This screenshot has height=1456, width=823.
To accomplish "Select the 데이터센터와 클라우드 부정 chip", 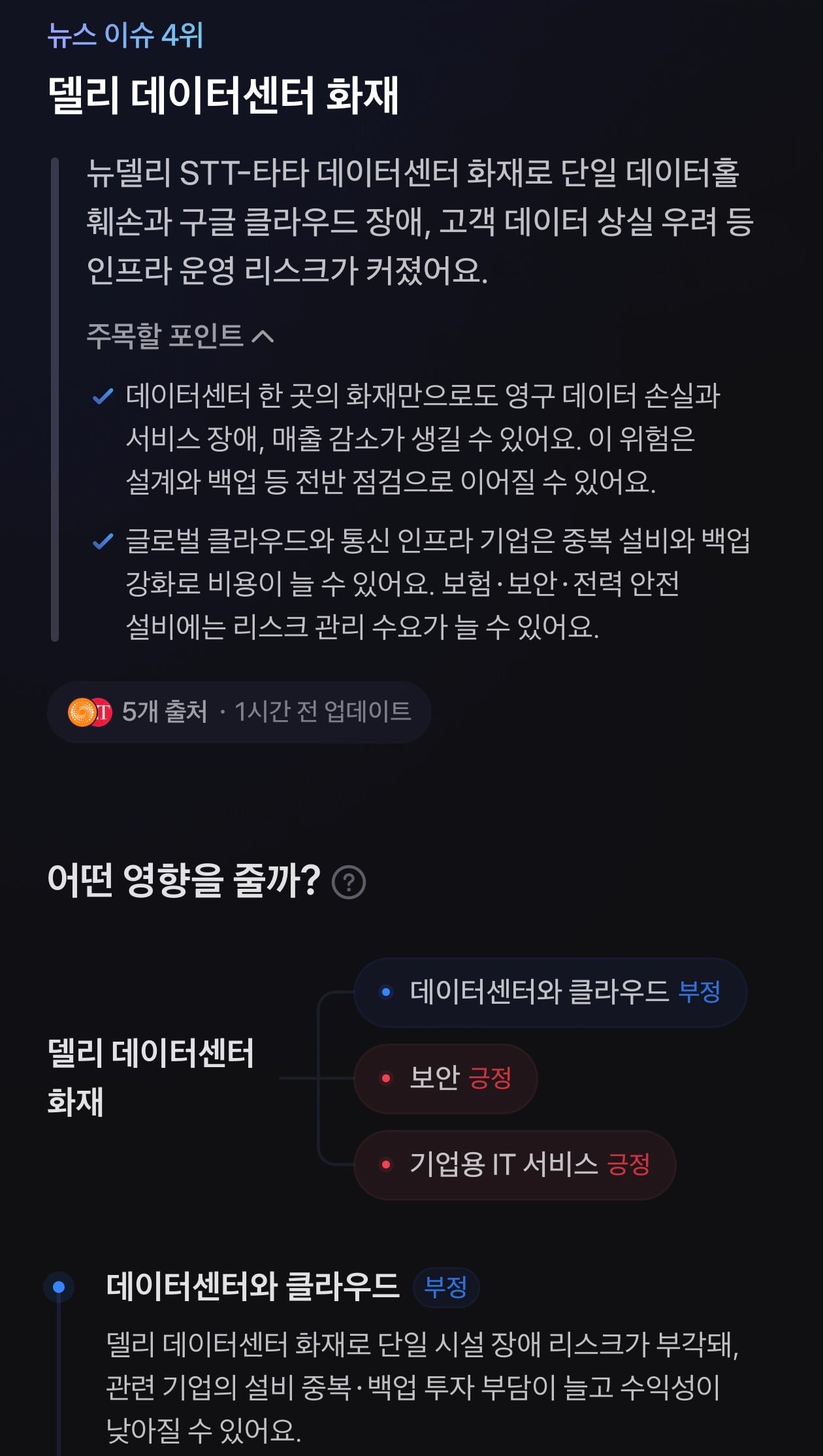I will 550,992.
